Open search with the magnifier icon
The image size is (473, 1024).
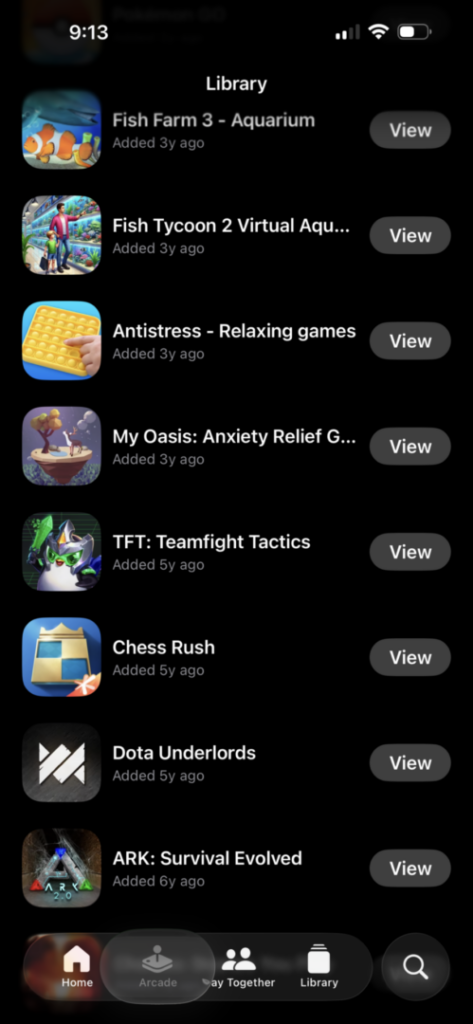pos(416,967)
